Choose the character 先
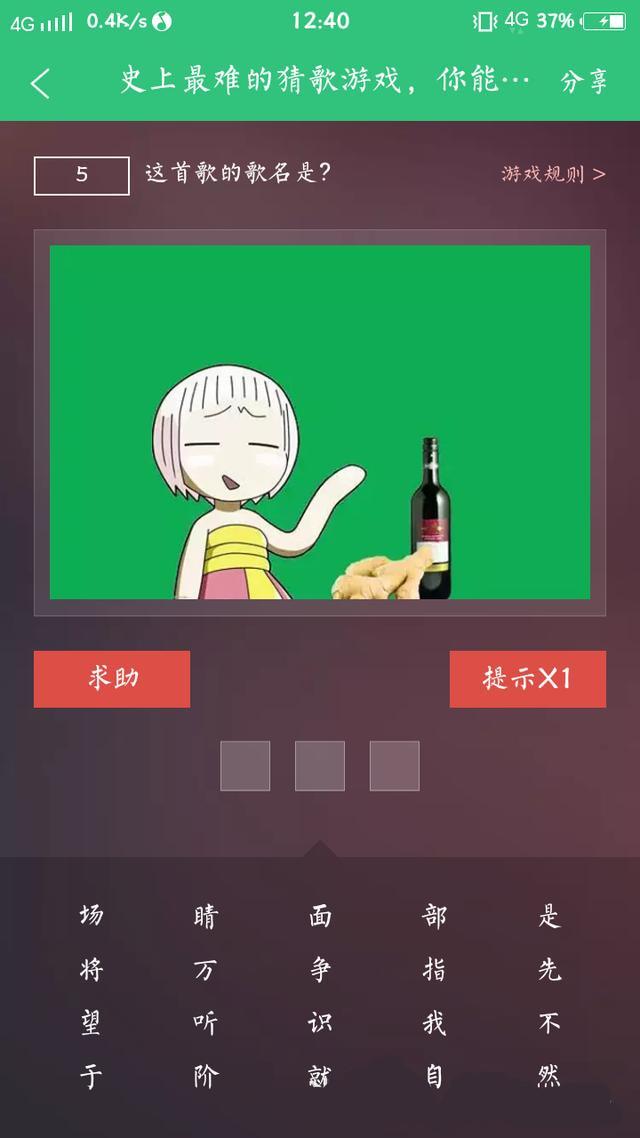Screen dimensions: 640x1138 pyautogui.click(x=549, y=969)
